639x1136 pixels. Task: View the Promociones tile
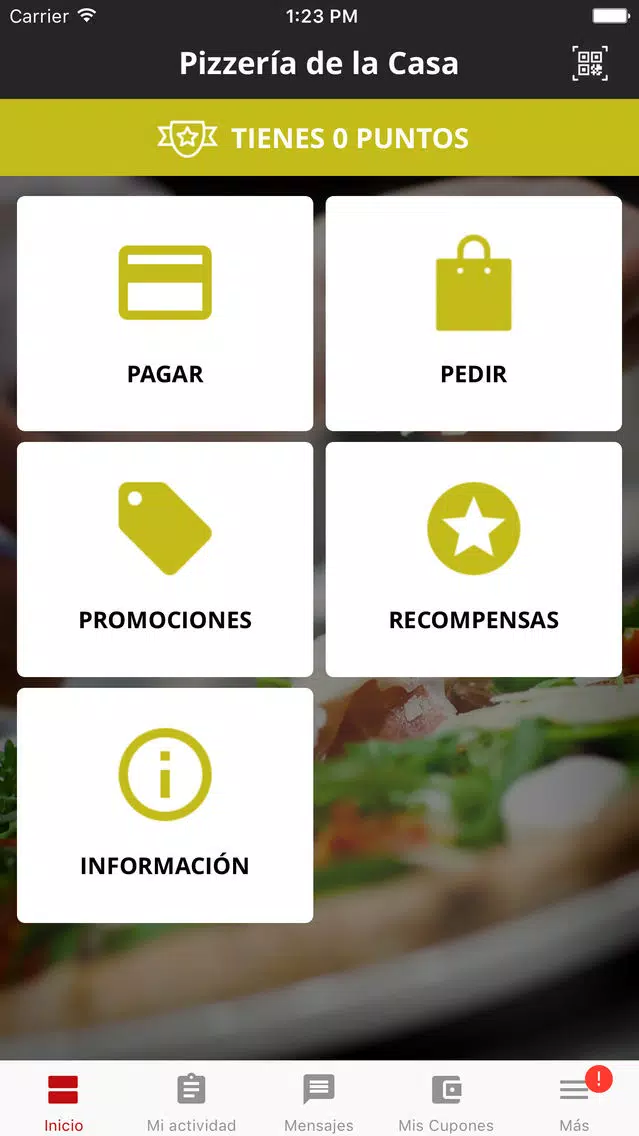165,559
